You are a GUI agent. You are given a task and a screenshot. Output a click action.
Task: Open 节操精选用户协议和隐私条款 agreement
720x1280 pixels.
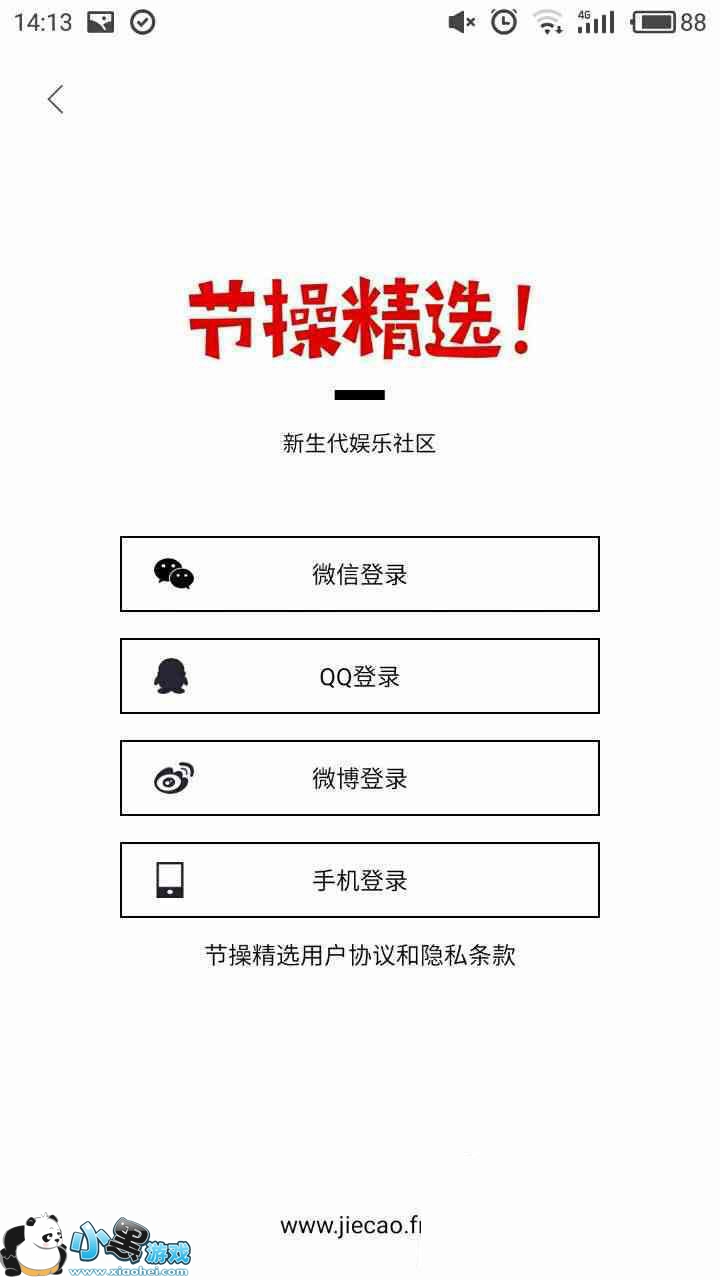360,955
